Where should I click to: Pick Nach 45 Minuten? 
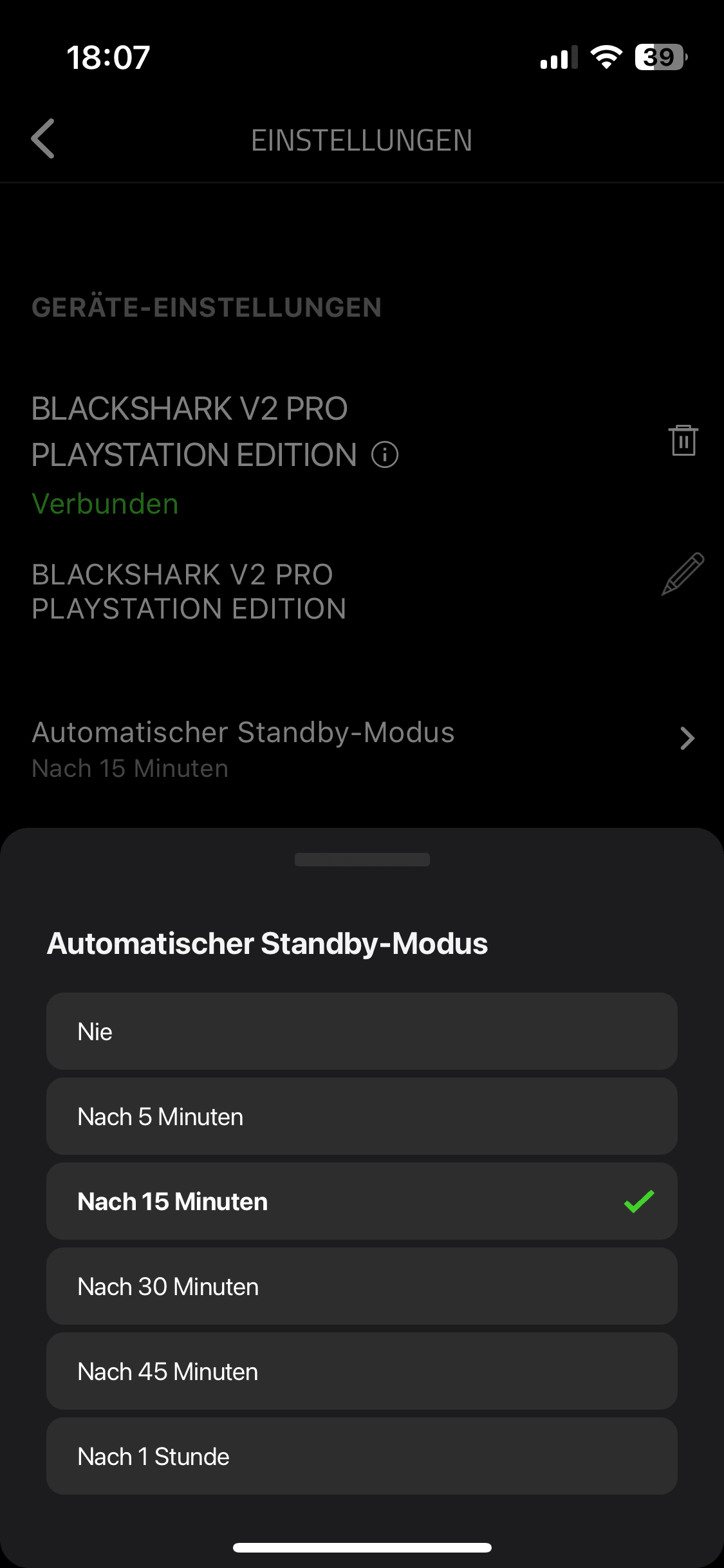(362, 1371)
